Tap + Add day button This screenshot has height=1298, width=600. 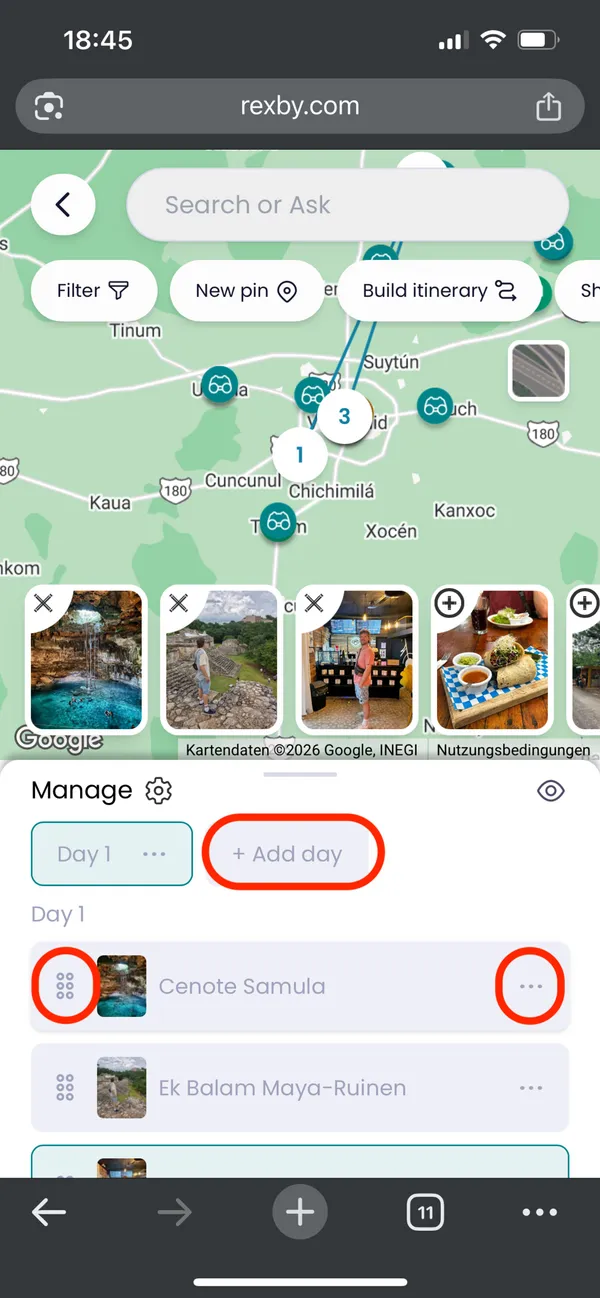tap(288, 854)
